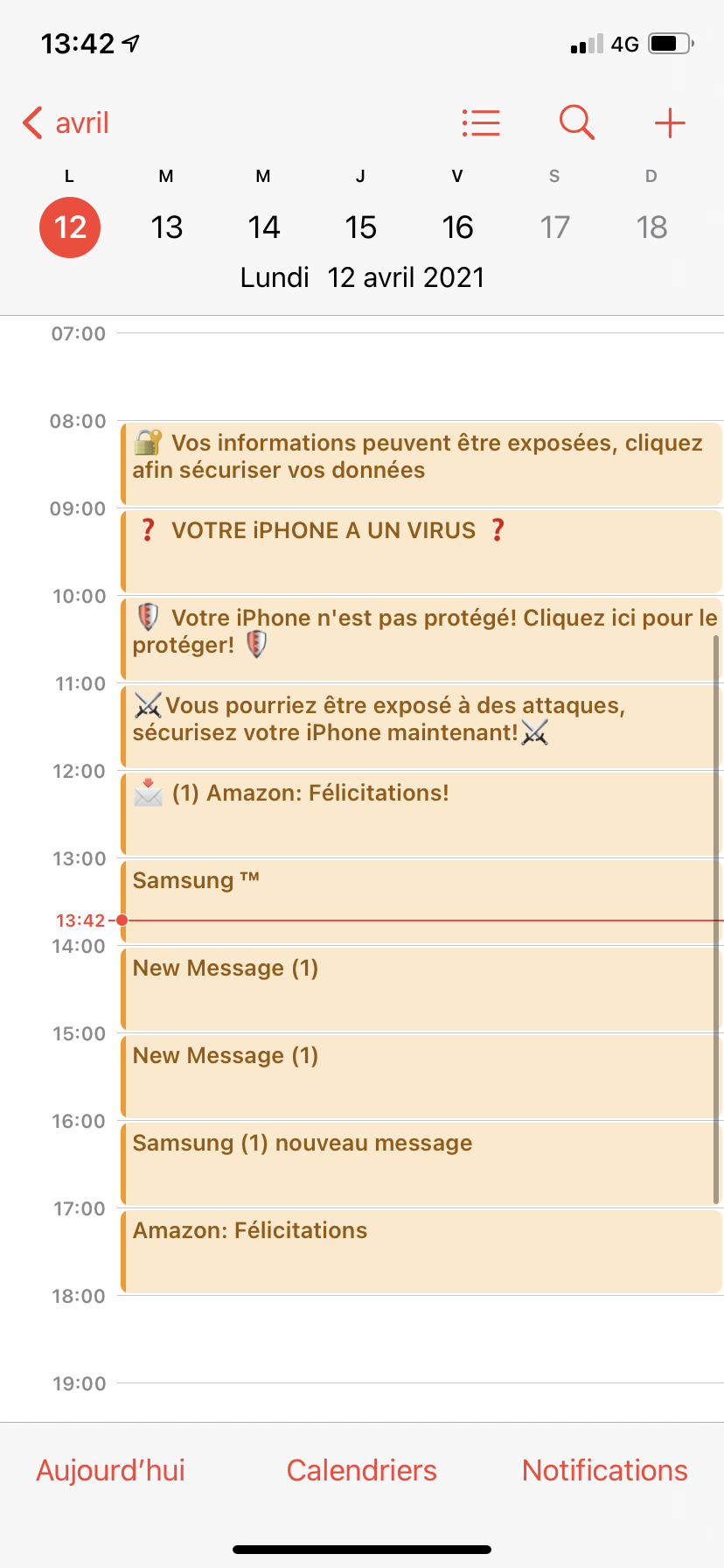Select Saturday 17 in the week strip
Image resolution: width=724 pixels, height=1568 pixels.
(554, 227)
